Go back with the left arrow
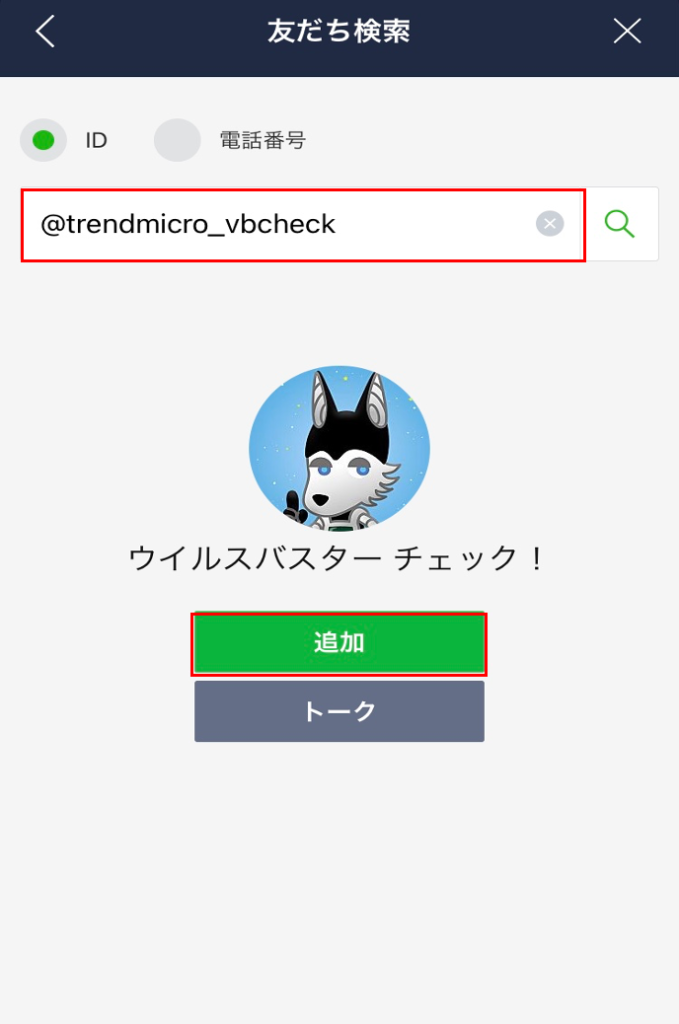 (x=45, y=32)
